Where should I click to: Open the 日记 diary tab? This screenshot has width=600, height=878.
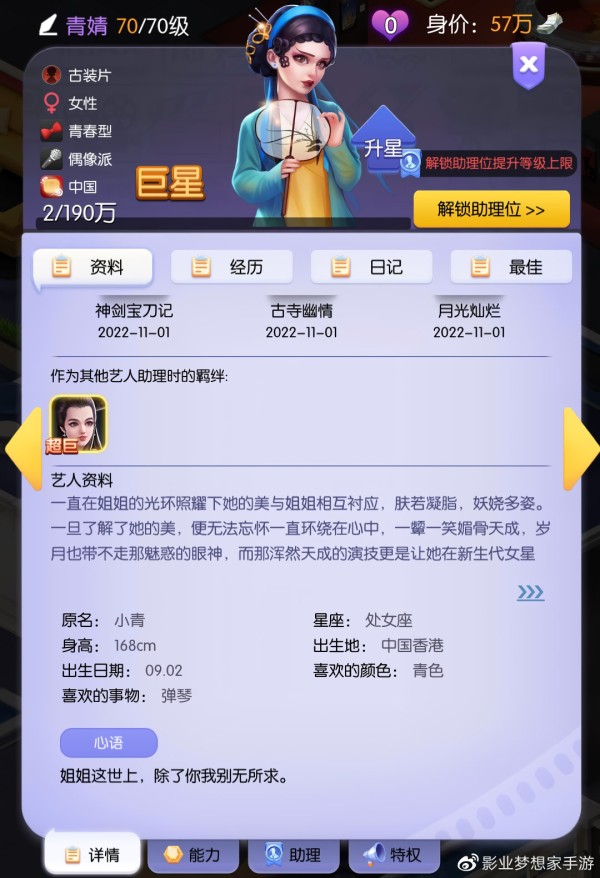coord(371,267)
